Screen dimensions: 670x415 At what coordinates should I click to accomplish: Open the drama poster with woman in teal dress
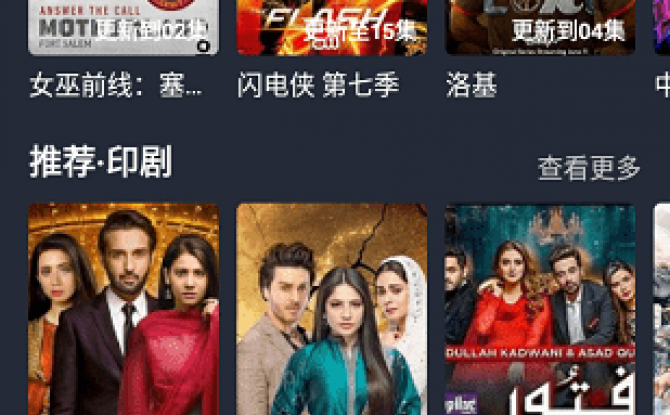[x=331, y=310]
